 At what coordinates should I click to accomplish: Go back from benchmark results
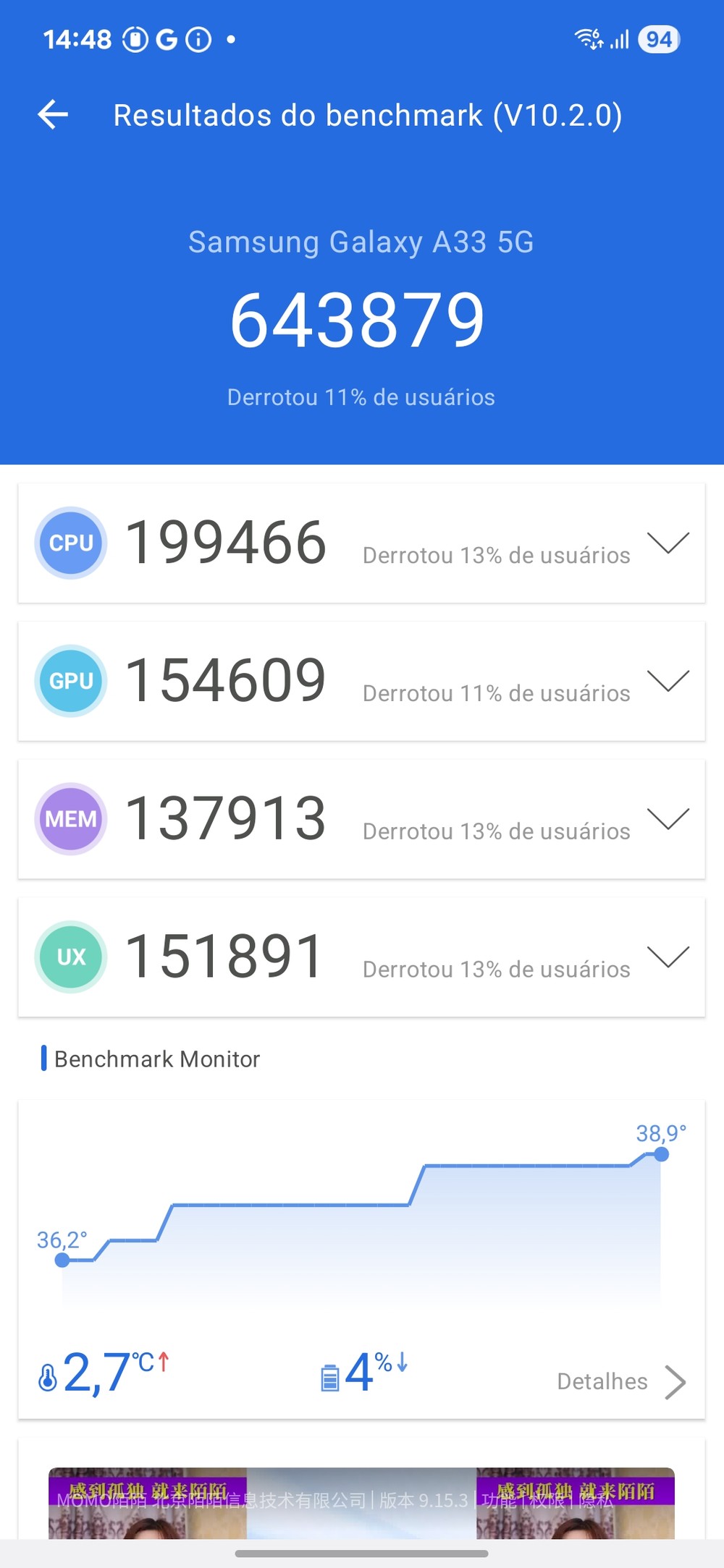[53, 114]
